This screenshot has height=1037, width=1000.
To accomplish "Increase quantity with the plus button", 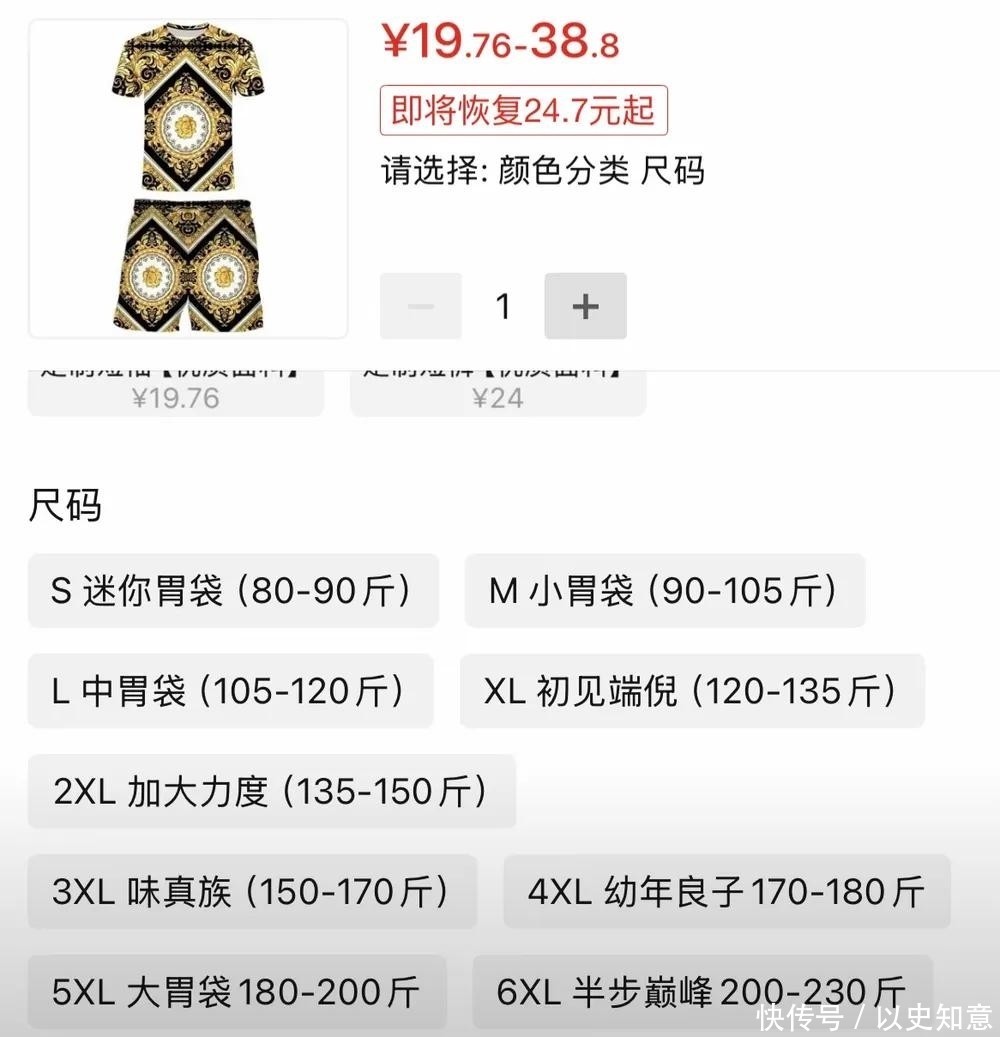I will 585,306.
